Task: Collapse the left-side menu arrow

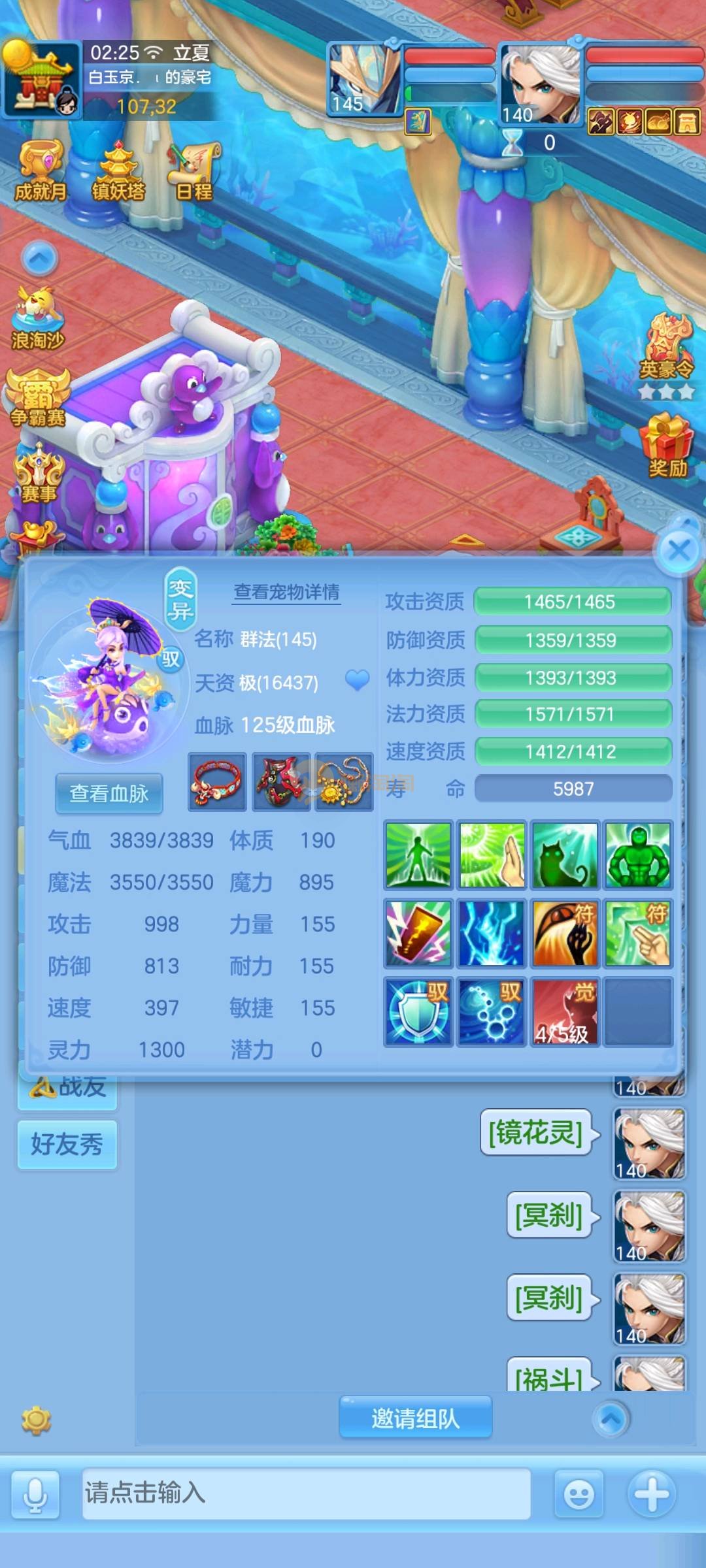Action: [40, 259]
